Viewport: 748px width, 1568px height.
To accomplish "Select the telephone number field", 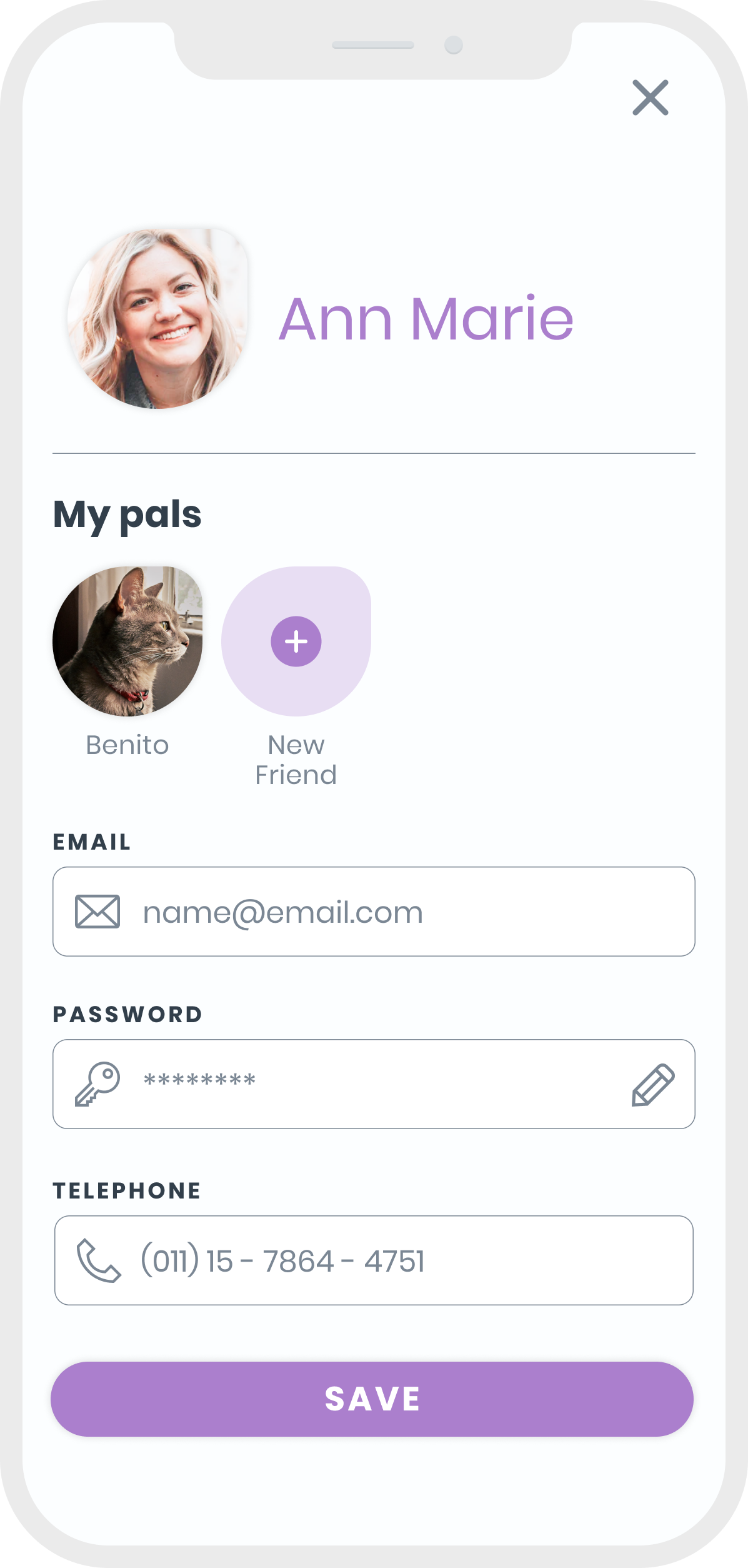I will coord(374,1260).
